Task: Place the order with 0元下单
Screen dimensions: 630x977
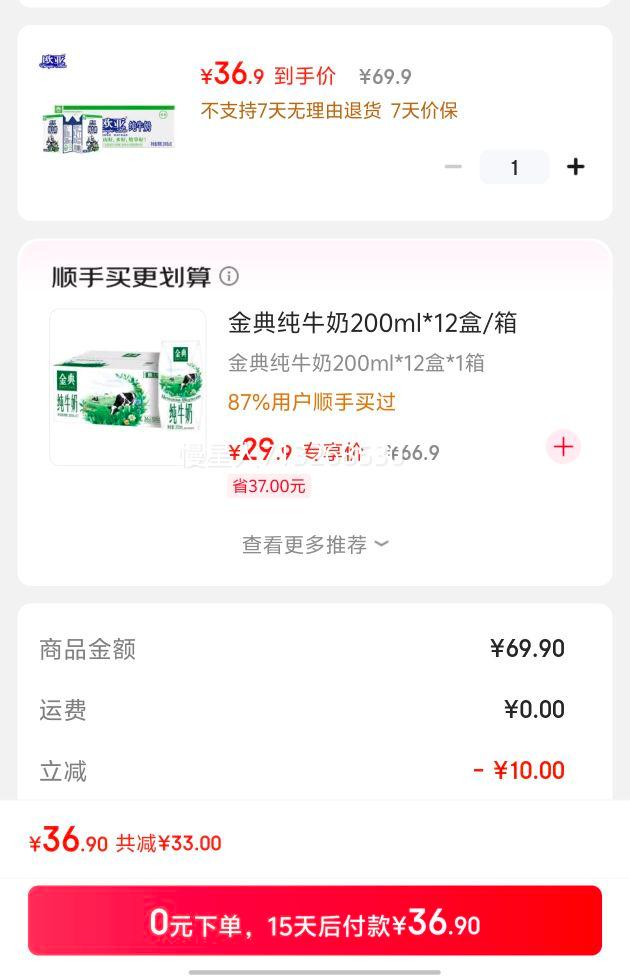Action: click(x=315, y=920)
